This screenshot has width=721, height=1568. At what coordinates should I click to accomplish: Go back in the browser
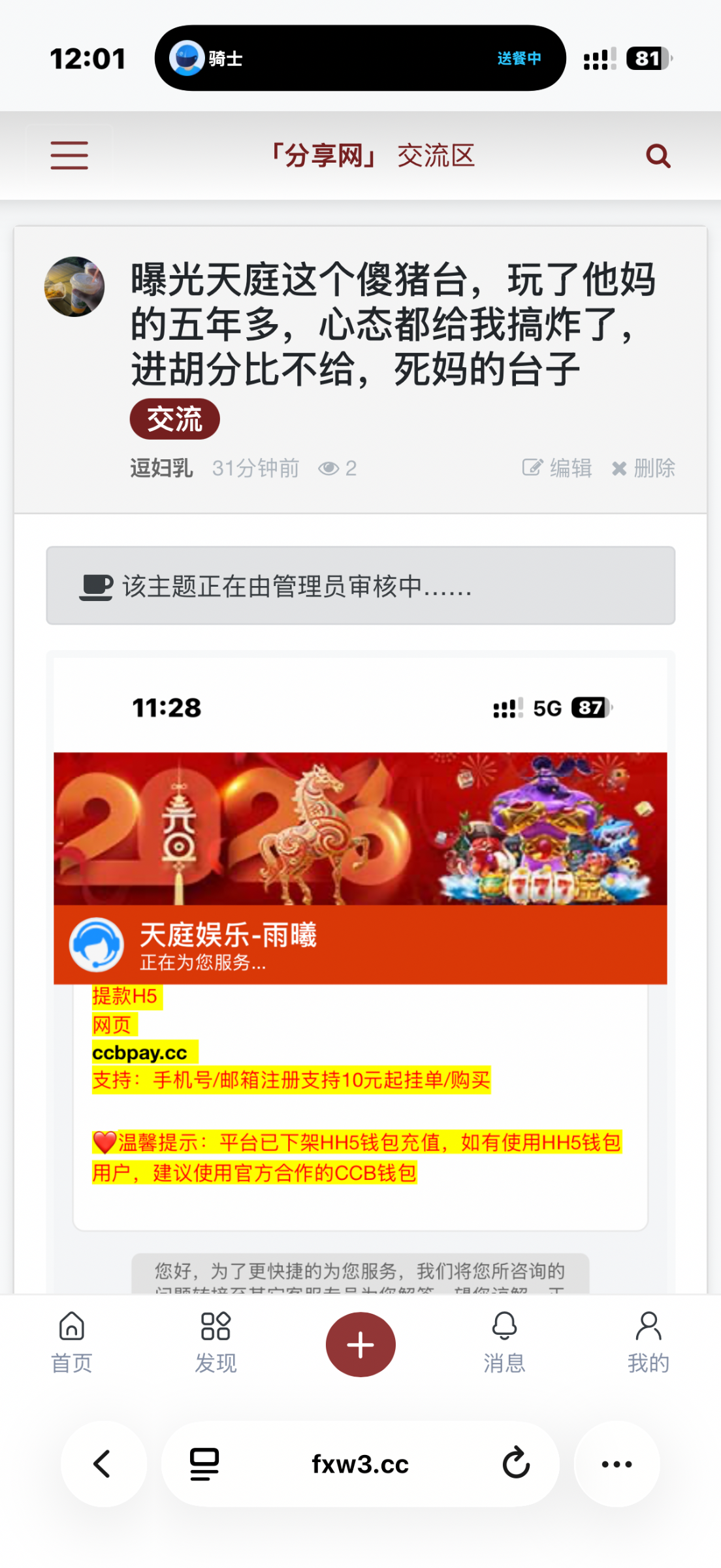tap(103, 1464)
